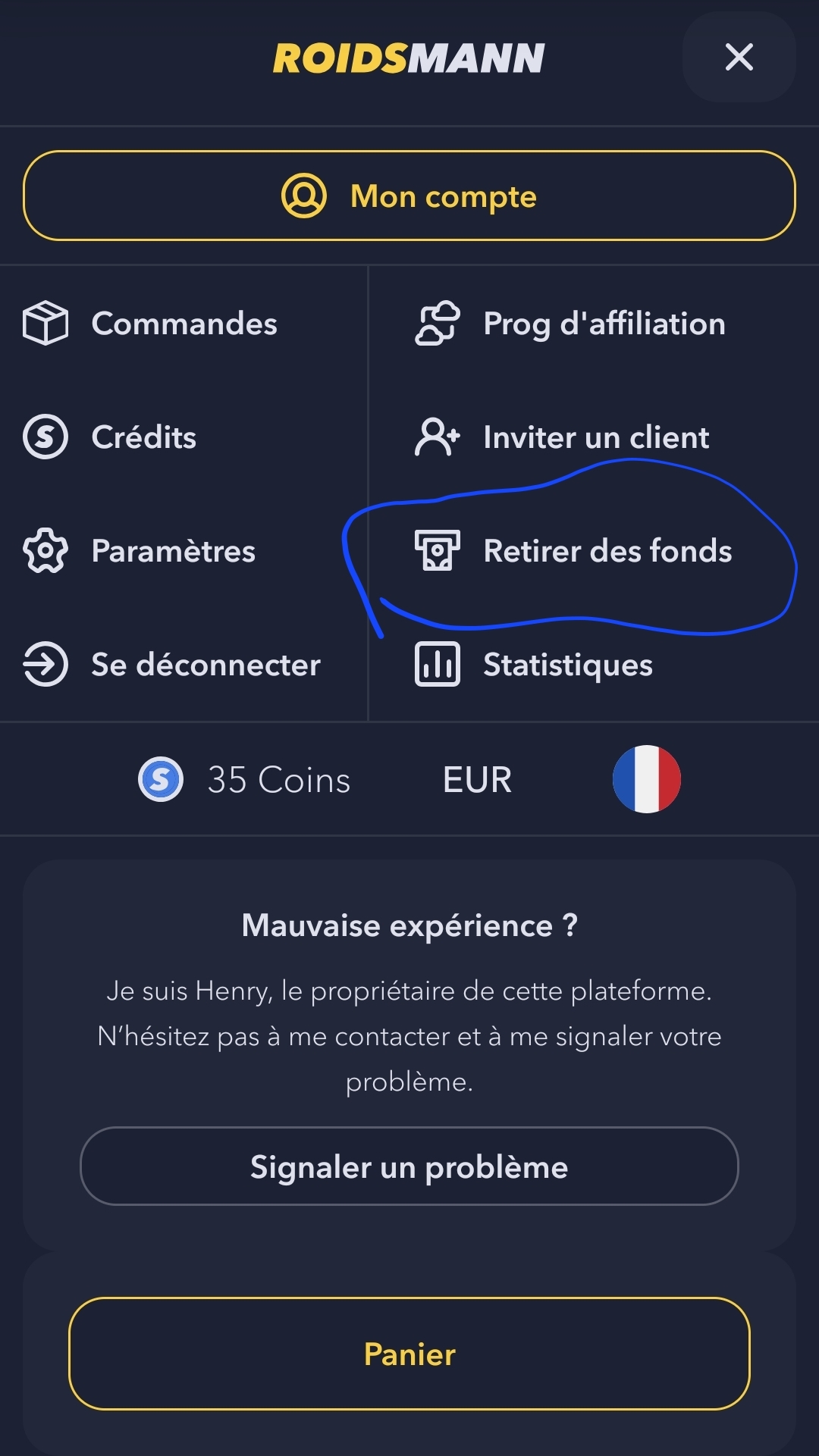Screen dimensions: 819x1456
Task: Open Mon compte
Action: (x=409, y=196)
